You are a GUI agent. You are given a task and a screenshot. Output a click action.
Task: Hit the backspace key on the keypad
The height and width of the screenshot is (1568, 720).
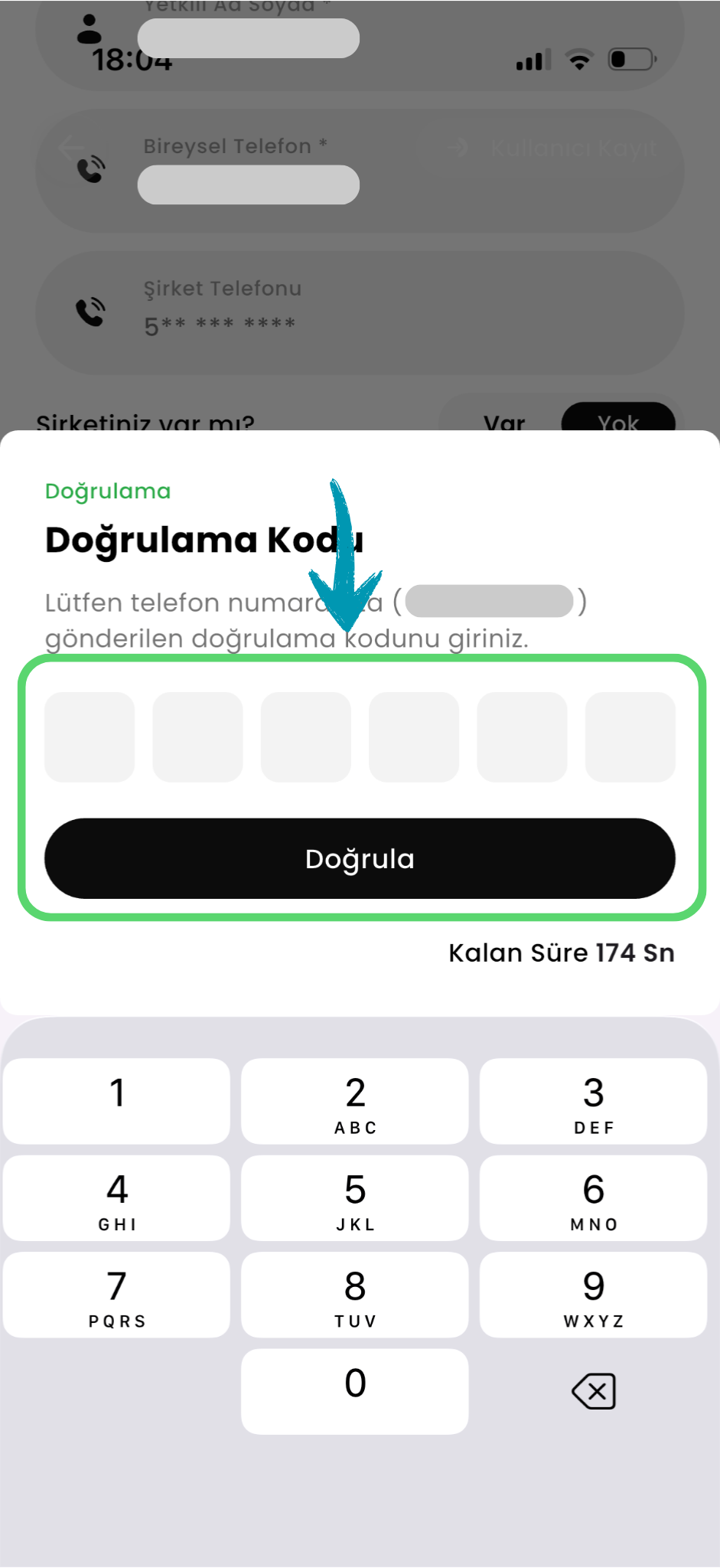pos(594,1391)
